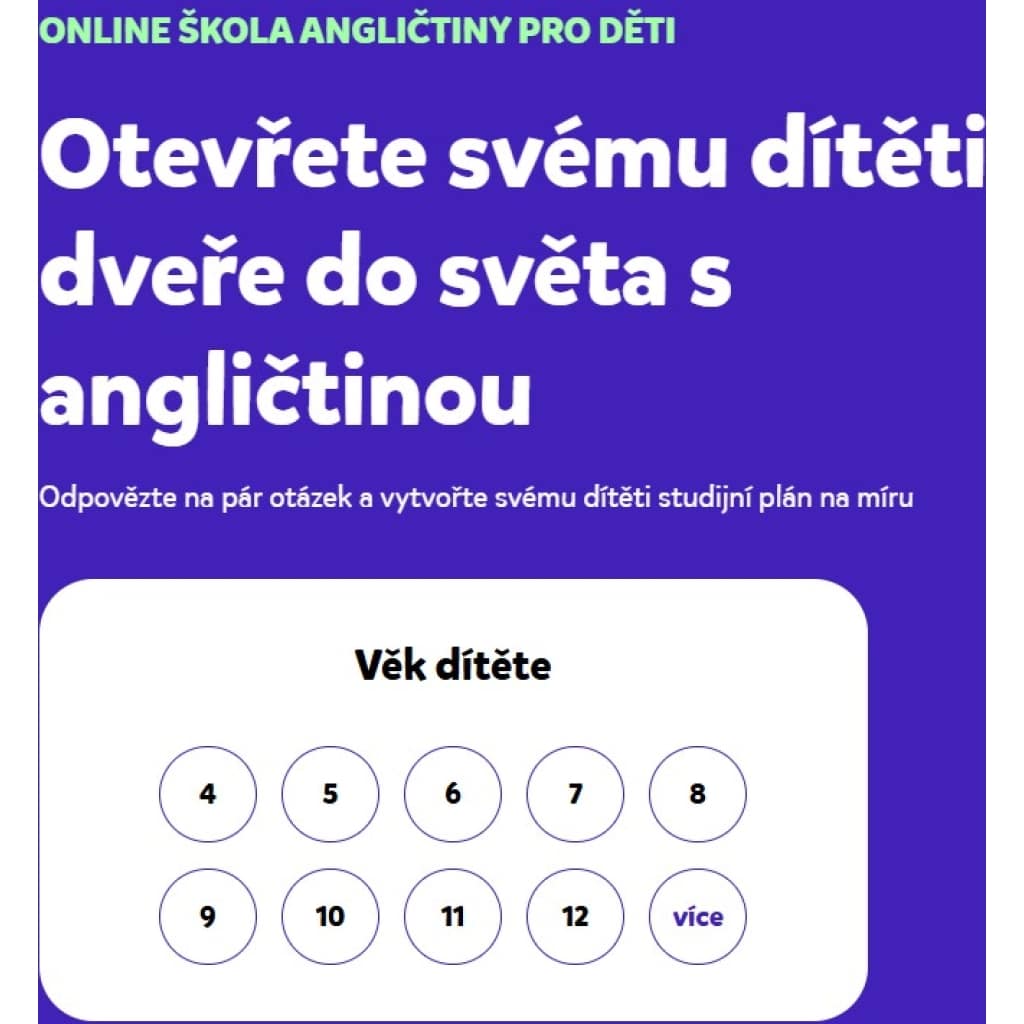Choose the "více" age option
The image size is (1024, 1024).
(698, 917)
